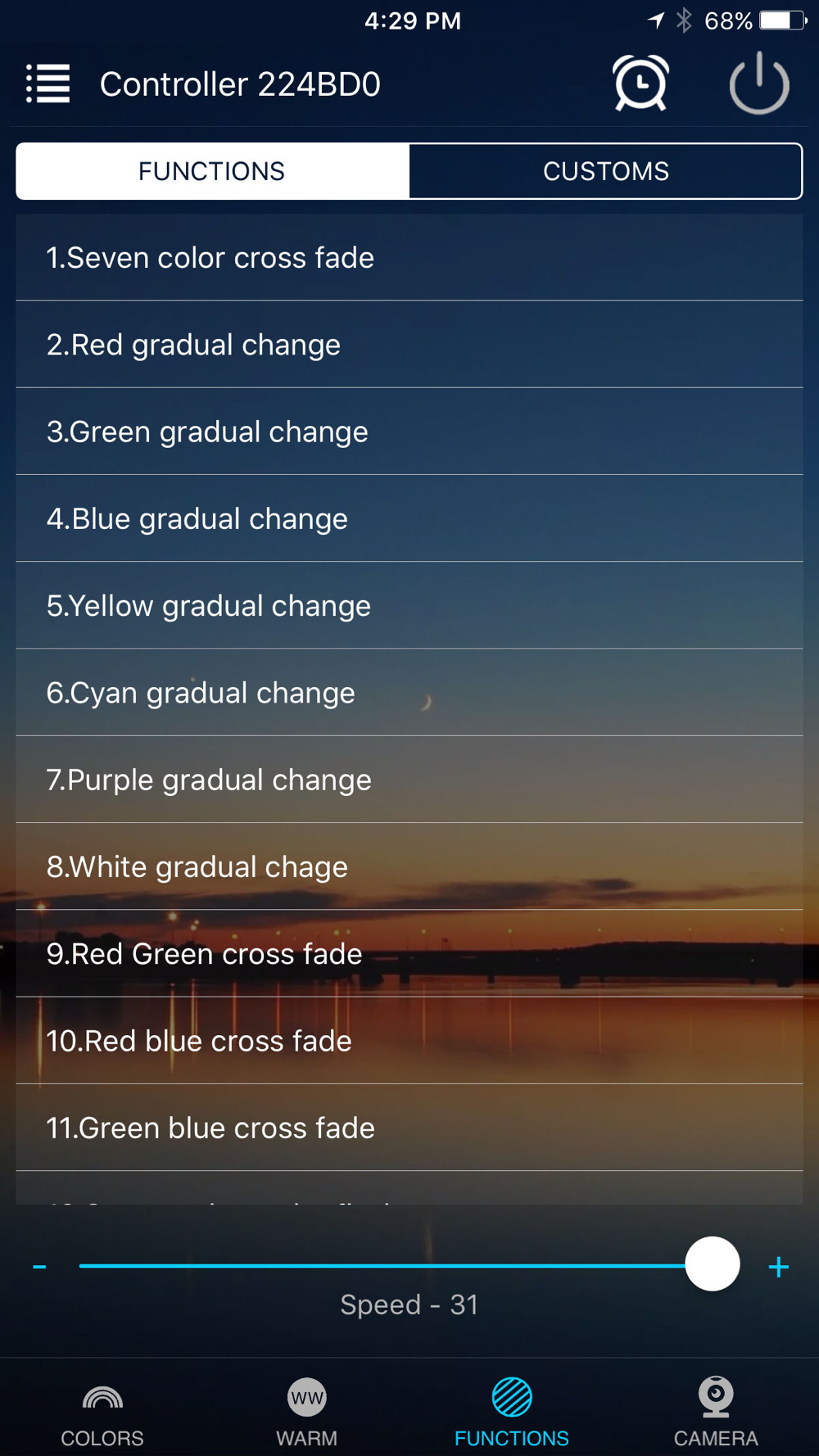The height and width of the screenshot is (1456, 819).
Task: Open the CAMERA tab
Action: pyautogui.click(x=716, y=1411)
